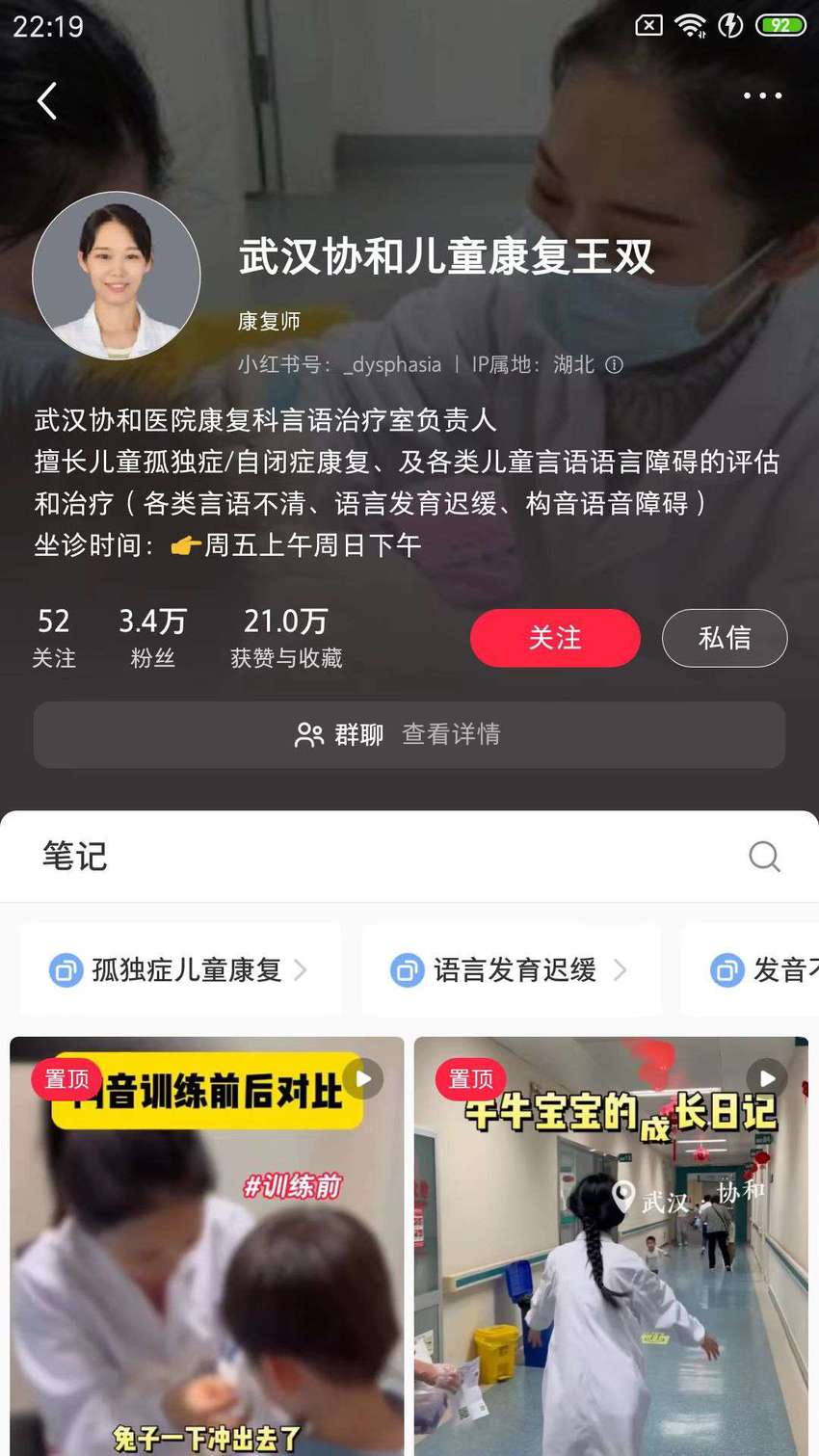Viewport: 819px width, 1456px height.
Task: Open the pinned 牛牛宝宝的成长日记 video note
Action: tap(611, 1246)
